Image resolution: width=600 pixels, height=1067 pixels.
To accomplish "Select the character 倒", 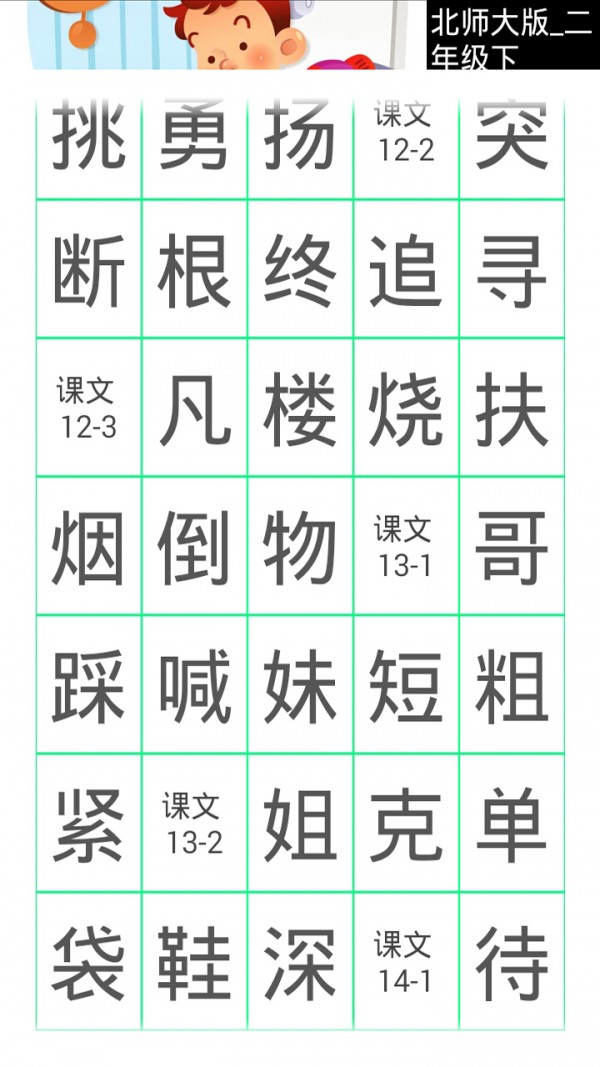I will pyautogui.click(x=195, y=546).
